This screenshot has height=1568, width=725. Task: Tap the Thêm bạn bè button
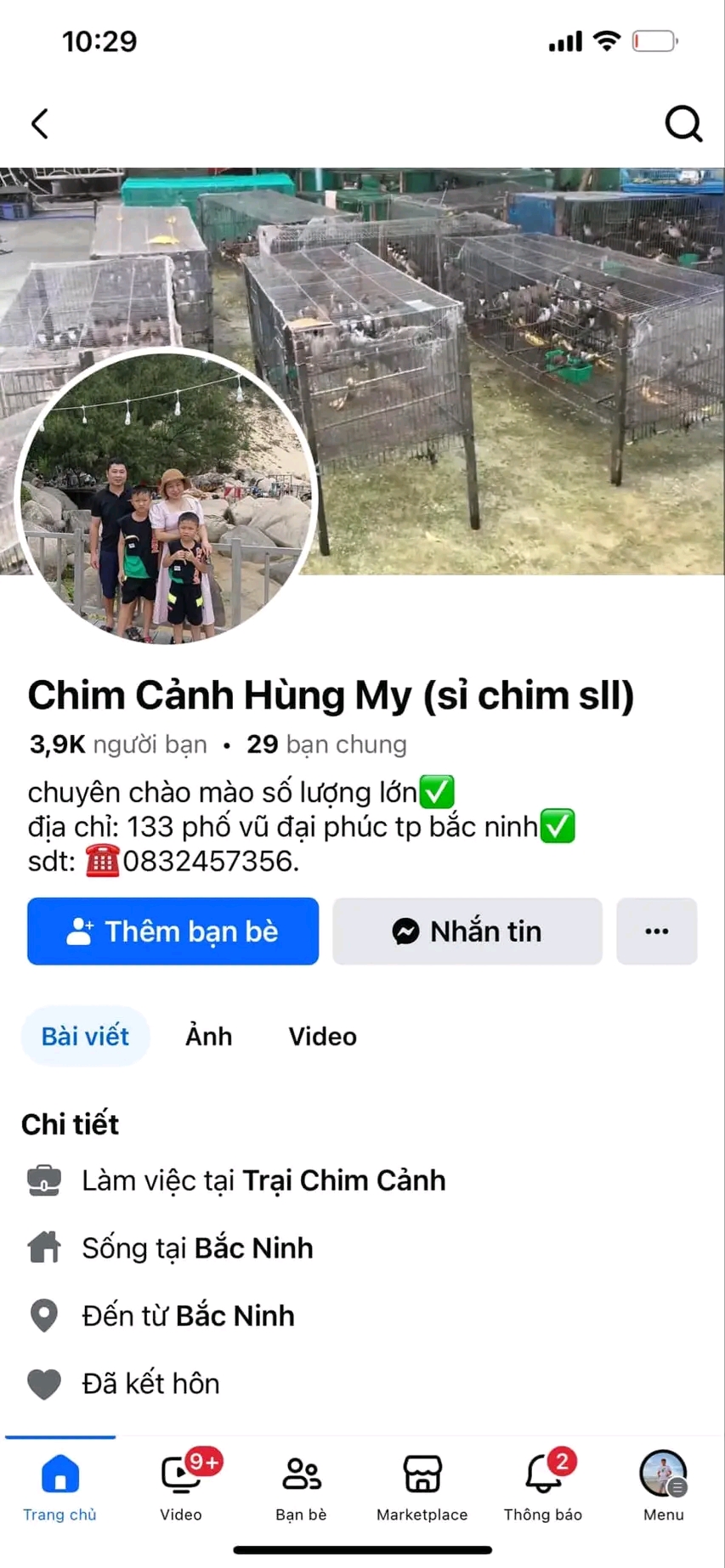click(x=173, y=931)
